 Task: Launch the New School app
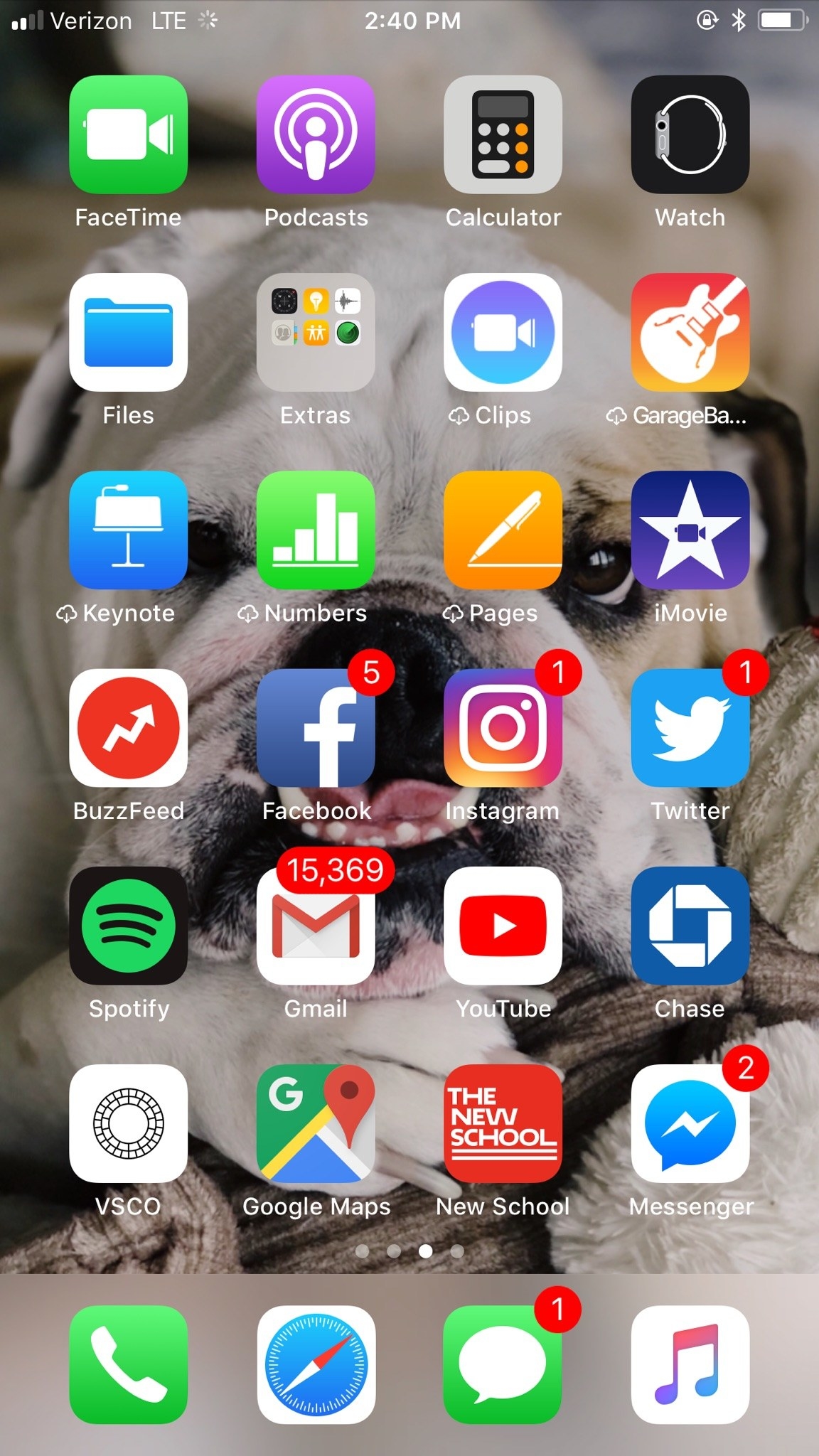click(503, 1123)
